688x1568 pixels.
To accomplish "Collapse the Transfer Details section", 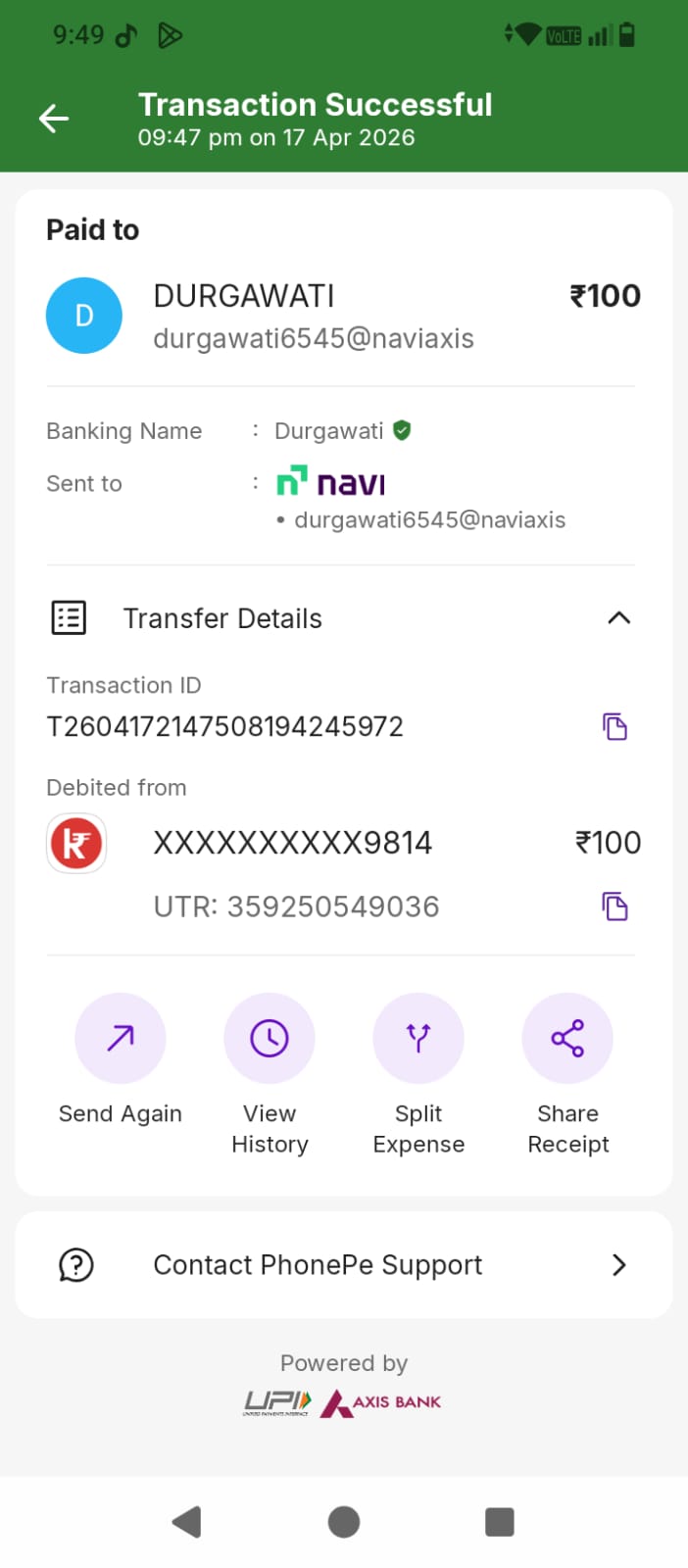I will 618,618.
